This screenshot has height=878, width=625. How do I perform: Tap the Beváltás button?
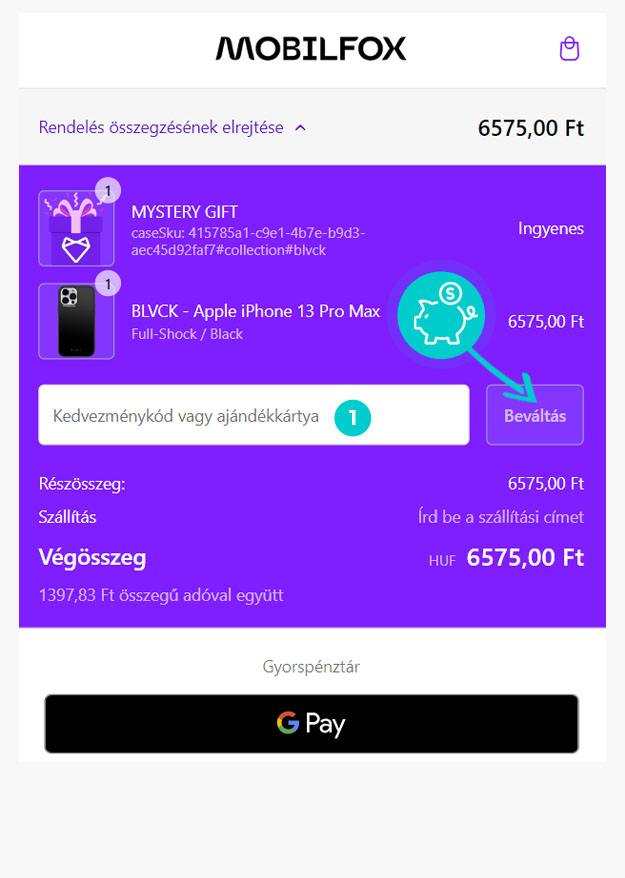click(534, 415)
